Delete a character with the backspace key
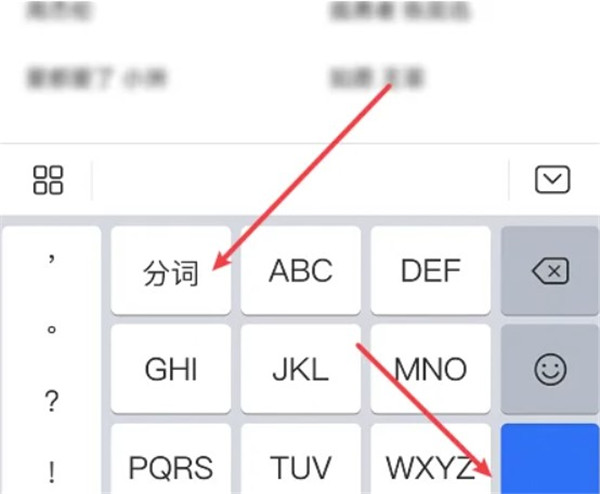This screenshot has height=494, width=600. 550,271
